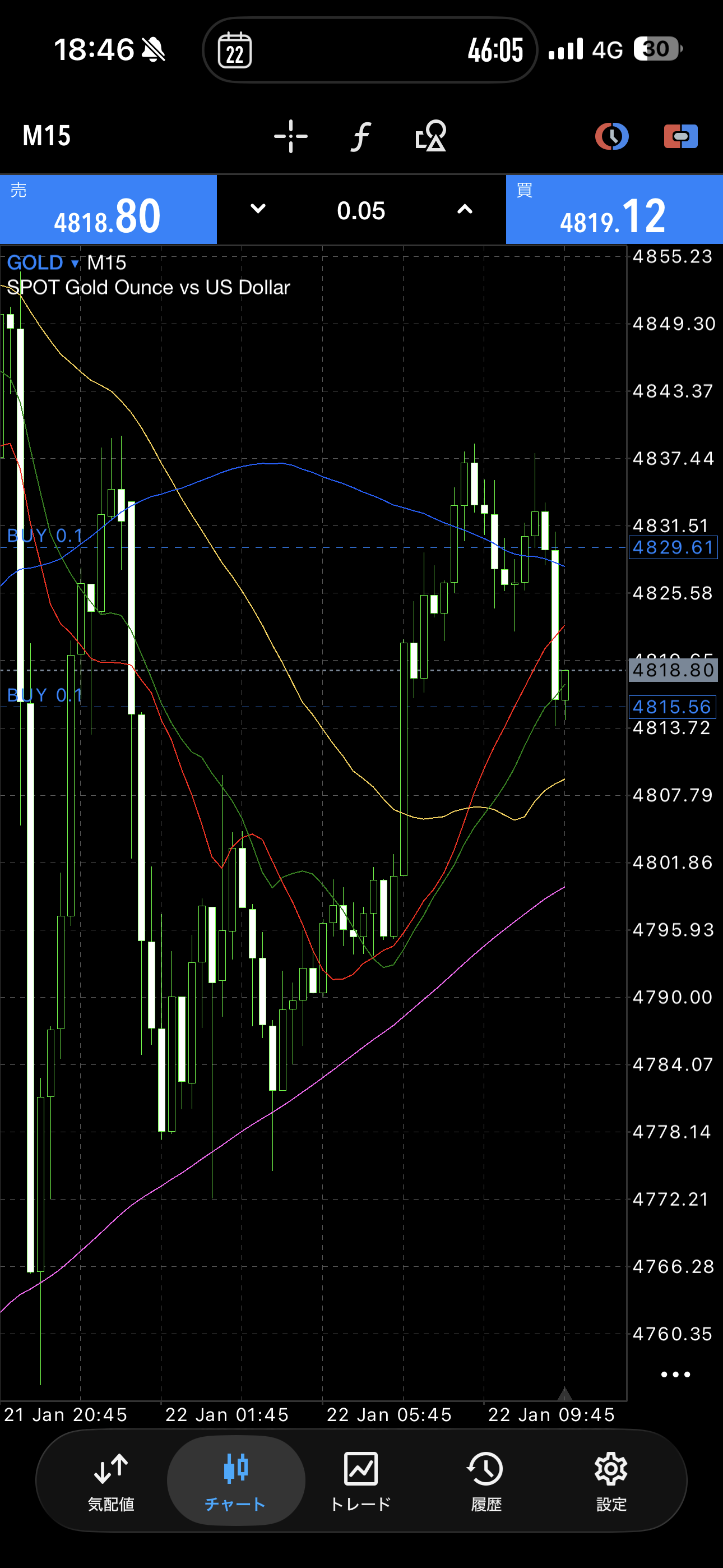
Task: Edit the 0.05 lot size field
Action: tap(361, 211)
